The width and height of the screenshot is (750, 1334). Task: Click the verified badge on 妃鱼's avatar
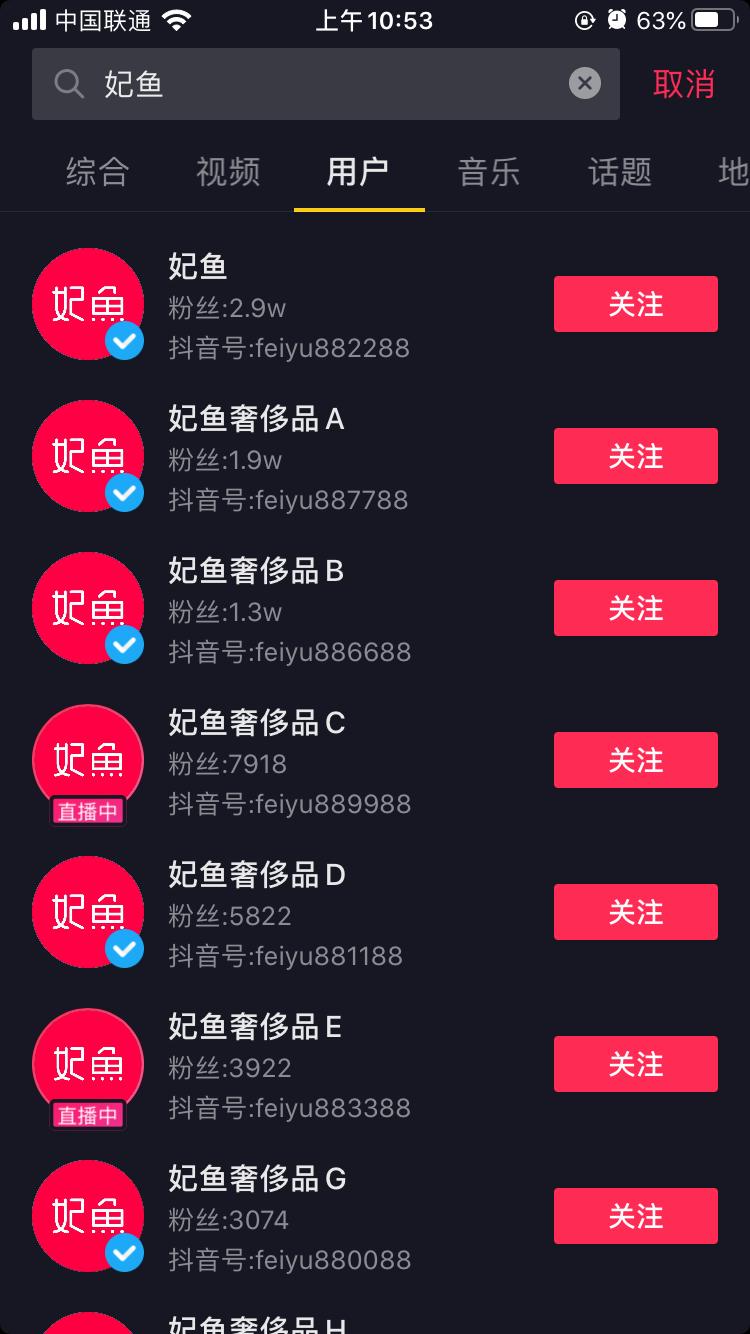(124, 341)
